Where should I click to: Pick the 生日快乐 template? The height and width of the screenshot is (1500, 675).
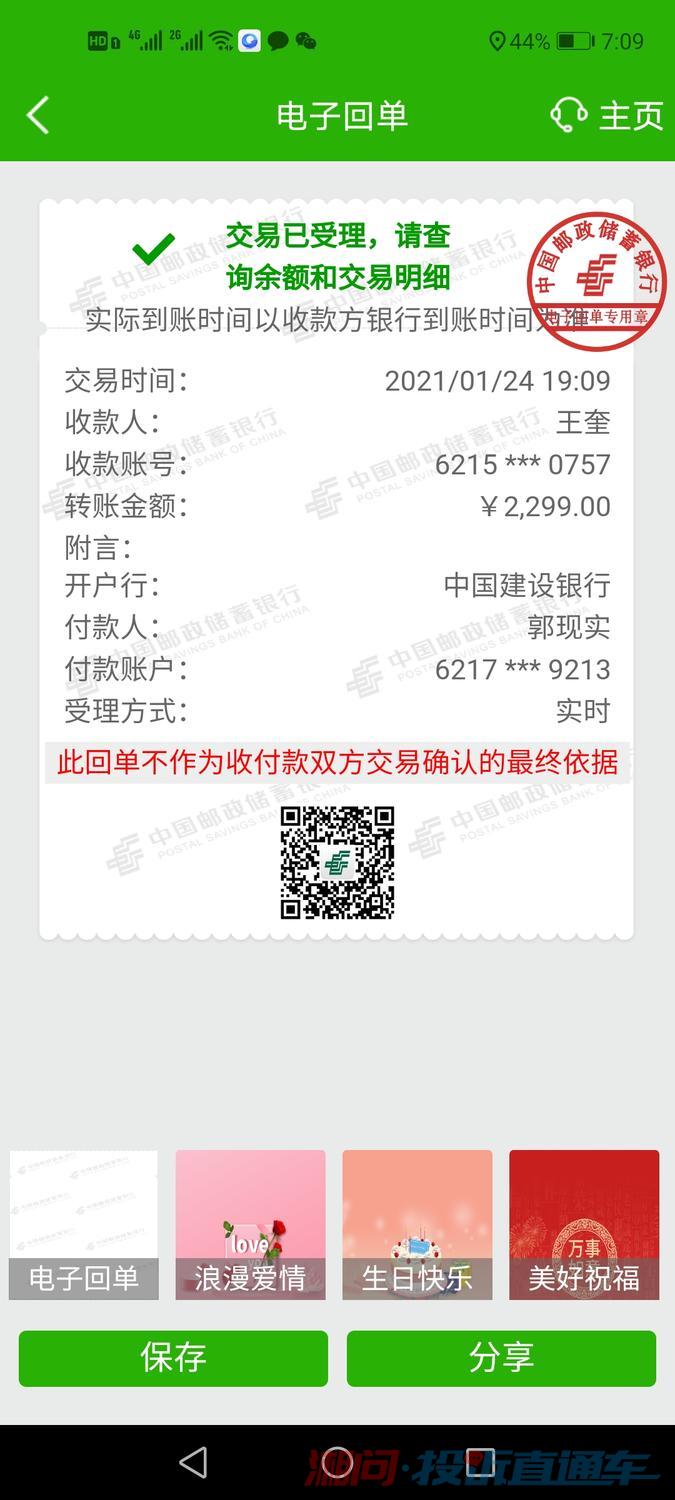point(417,1225)
